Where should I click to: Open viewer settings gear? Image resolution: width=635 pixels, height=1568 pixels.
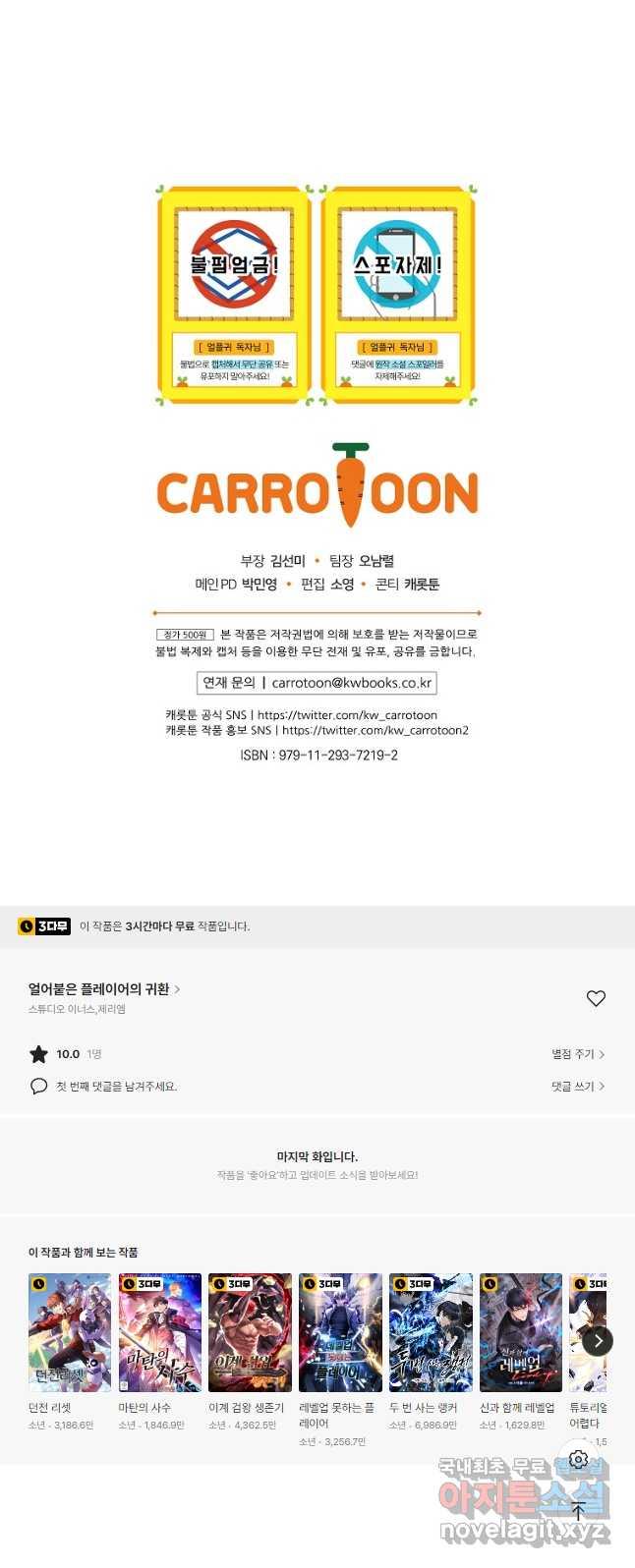(x=578, y=1460)
